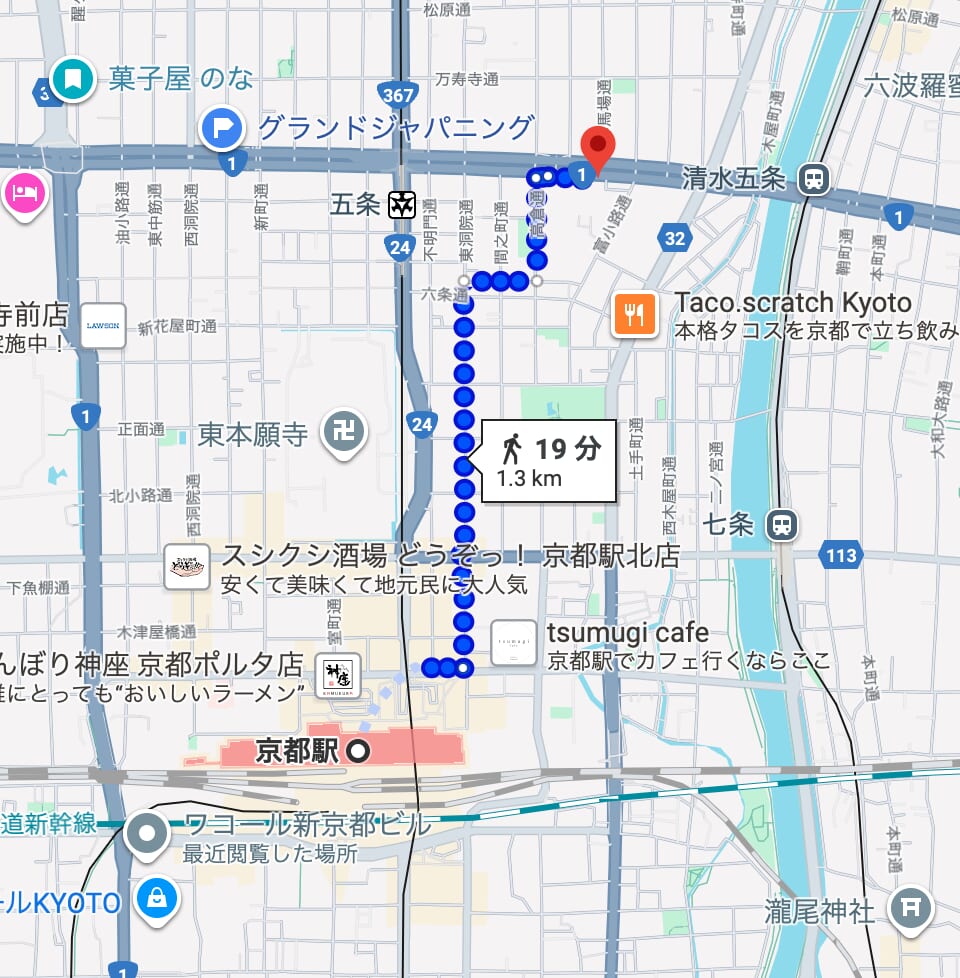Image resolution: width=960 pixels, height=978 pixels.
Task: Open 清水五条 station marker
Action: tap(814, 179)
